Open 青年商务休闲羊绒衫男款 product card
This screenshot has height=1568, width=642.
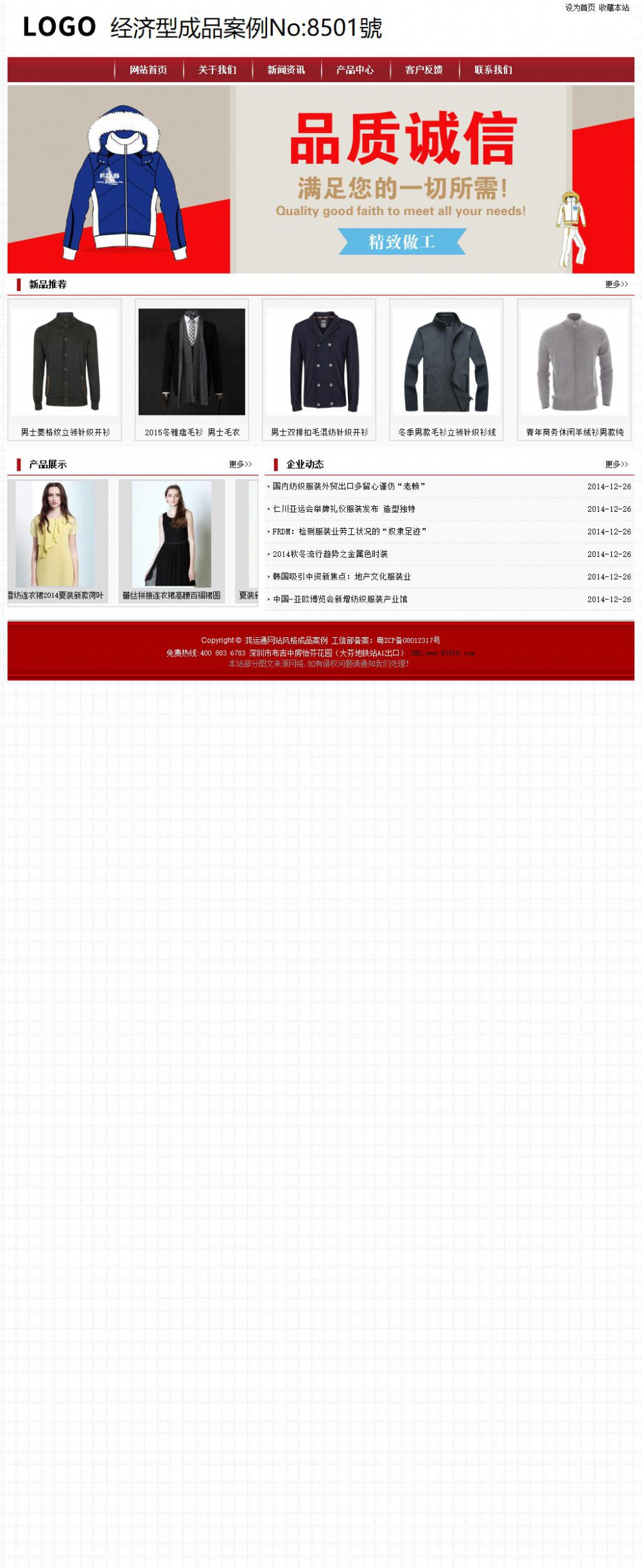[x=574, y=363]
